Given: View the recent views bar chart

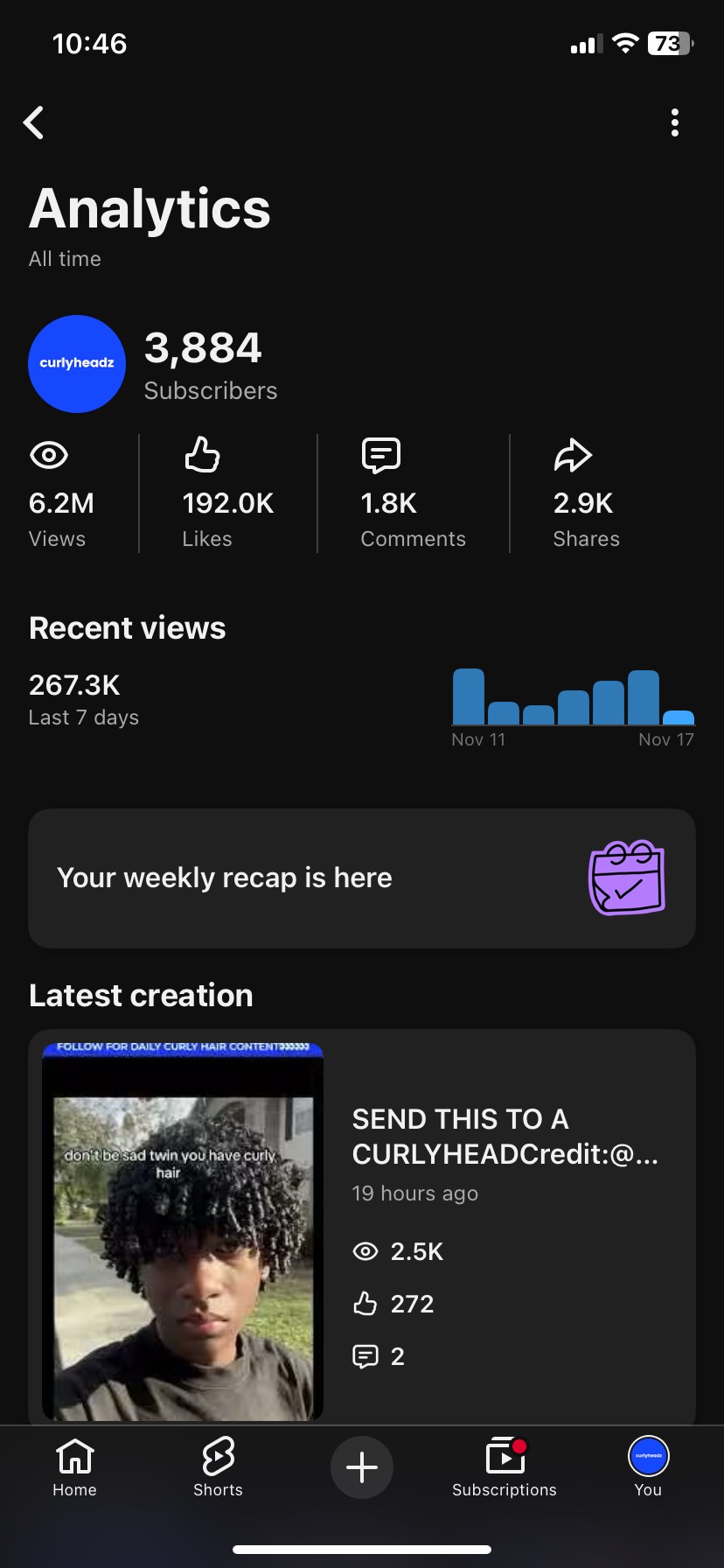Looking at the screenshot, I should pyautogui.click(x=573, y=698).
